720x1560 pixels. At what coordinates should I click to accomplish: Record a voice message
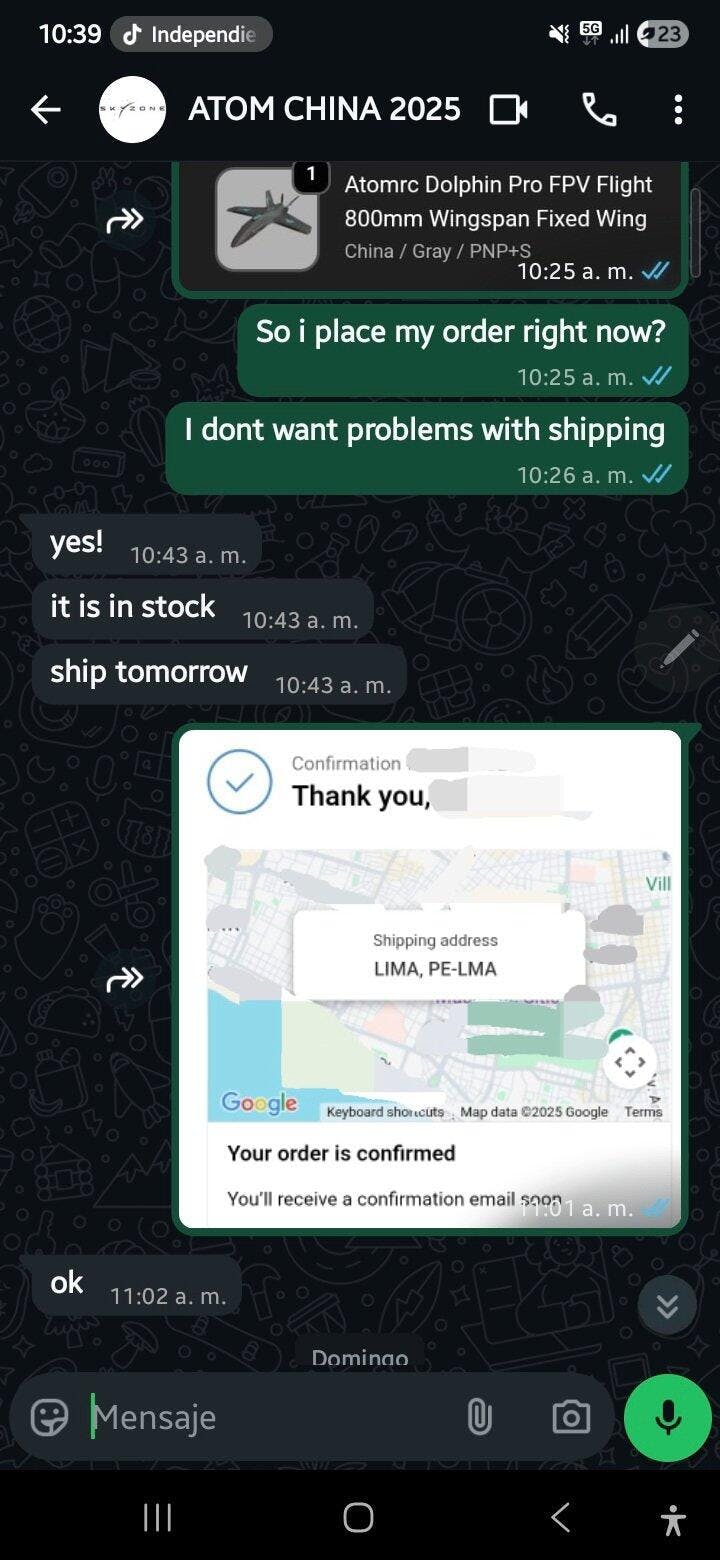[668, 1417]
